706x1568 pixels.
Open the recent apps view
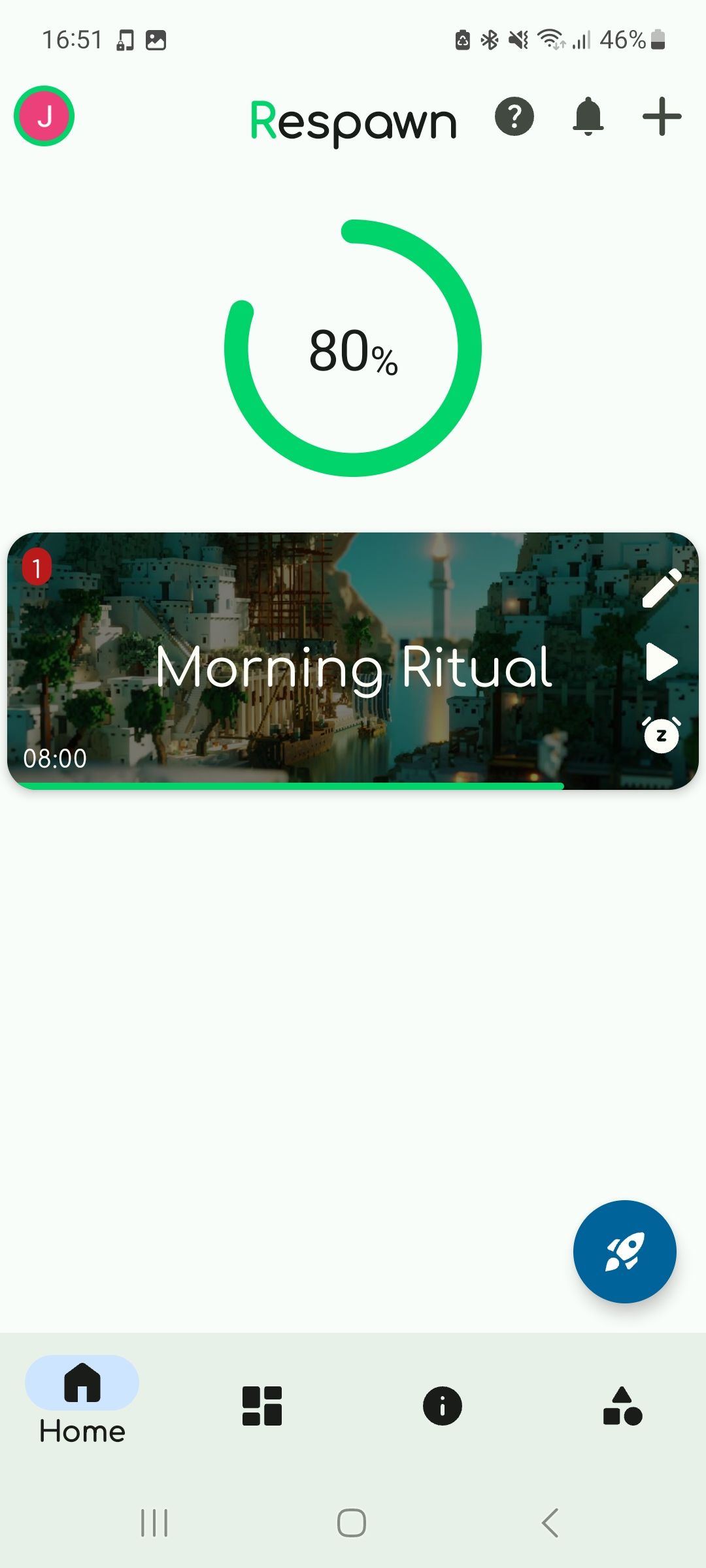point(155,1523)
